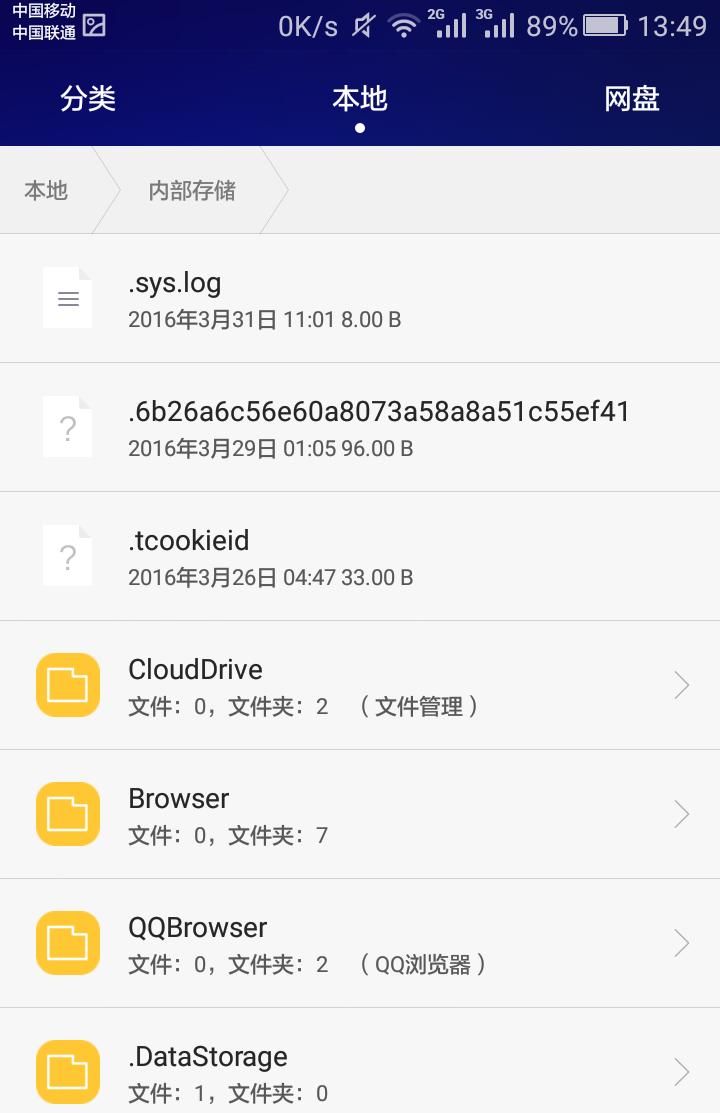Switch to the 分类 tab

tap(88, 98)
